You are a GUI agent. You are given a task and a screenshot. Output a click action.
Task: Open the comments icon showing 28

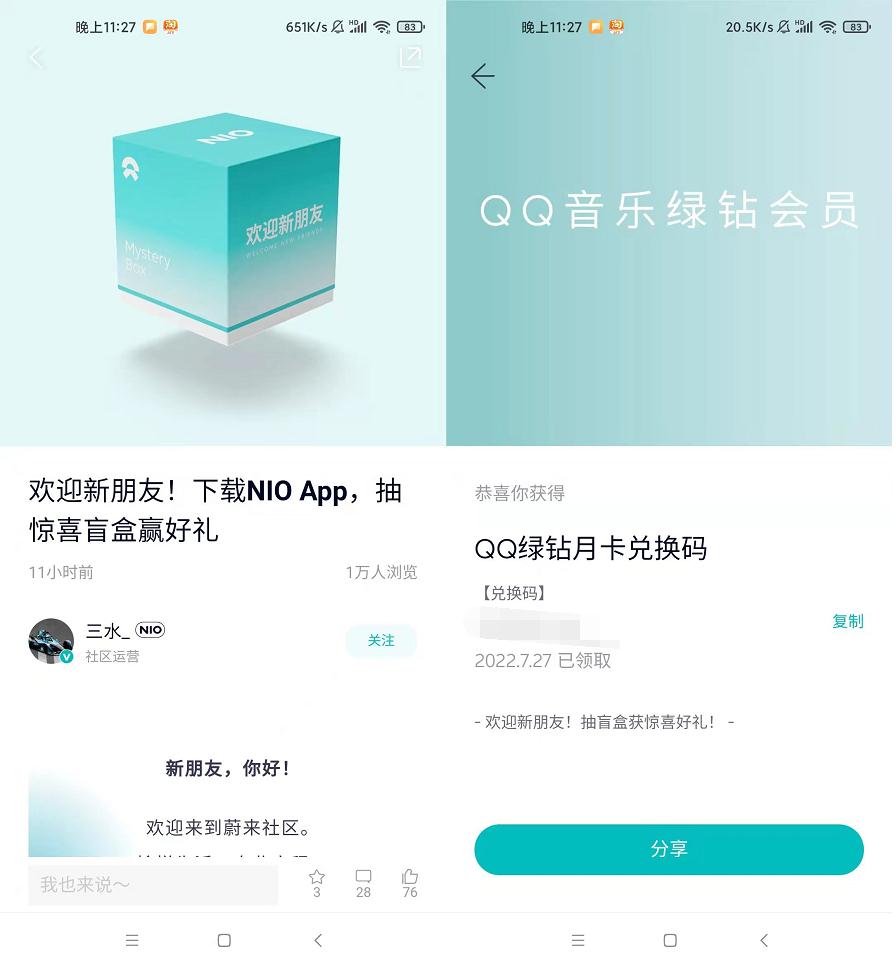pos(363,878)
